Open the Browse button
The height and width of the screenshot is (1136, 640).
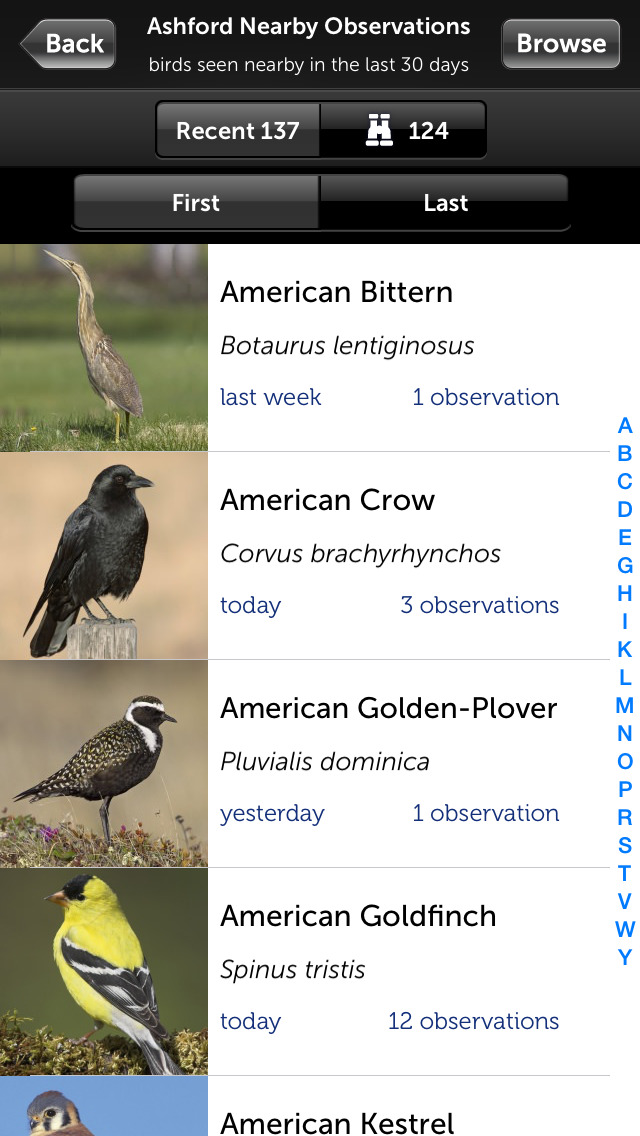pos(561,44)
